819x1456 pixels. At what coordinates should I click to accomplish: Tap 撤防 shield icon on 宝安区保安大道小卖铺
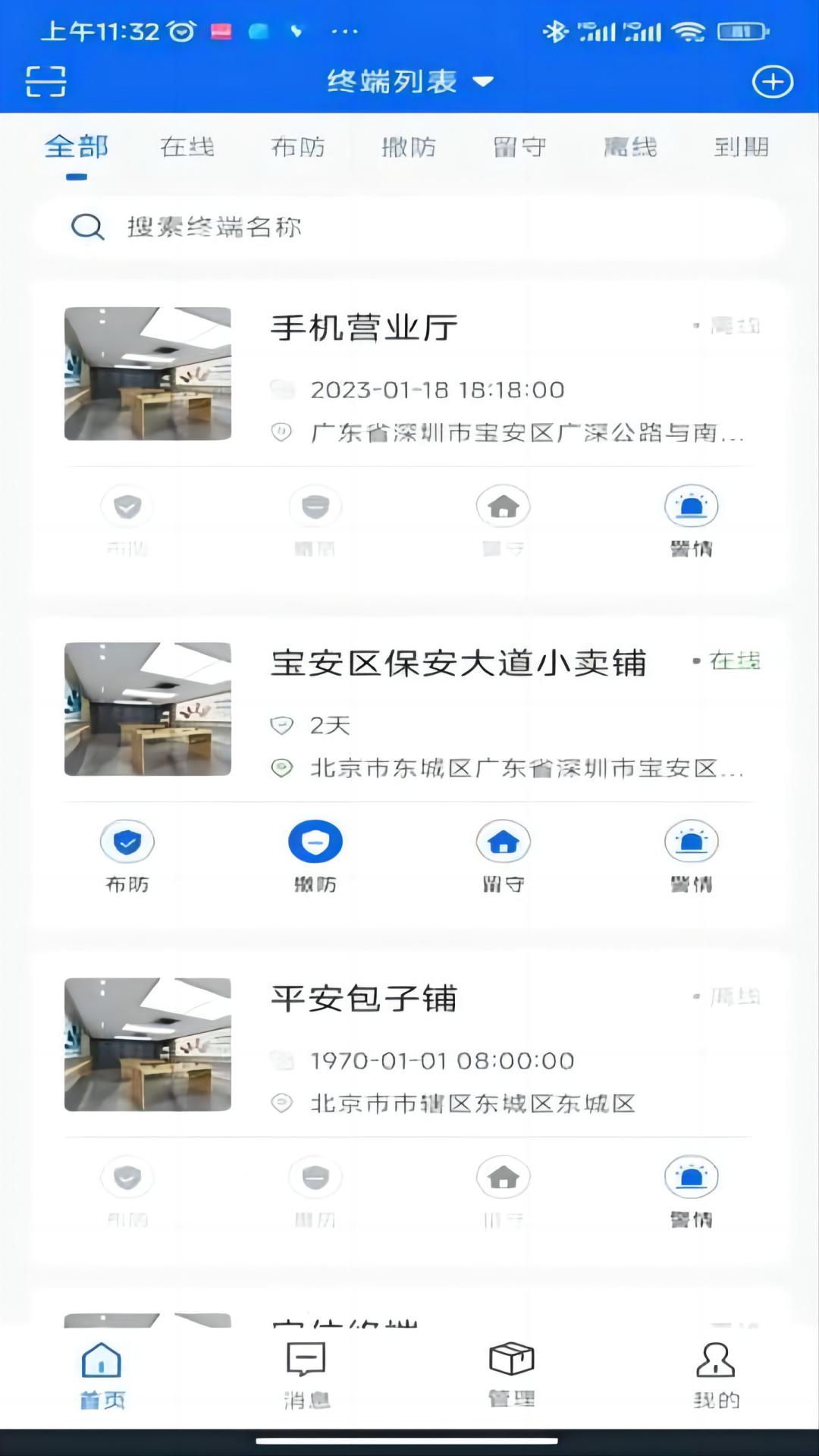tap(315, 842)
